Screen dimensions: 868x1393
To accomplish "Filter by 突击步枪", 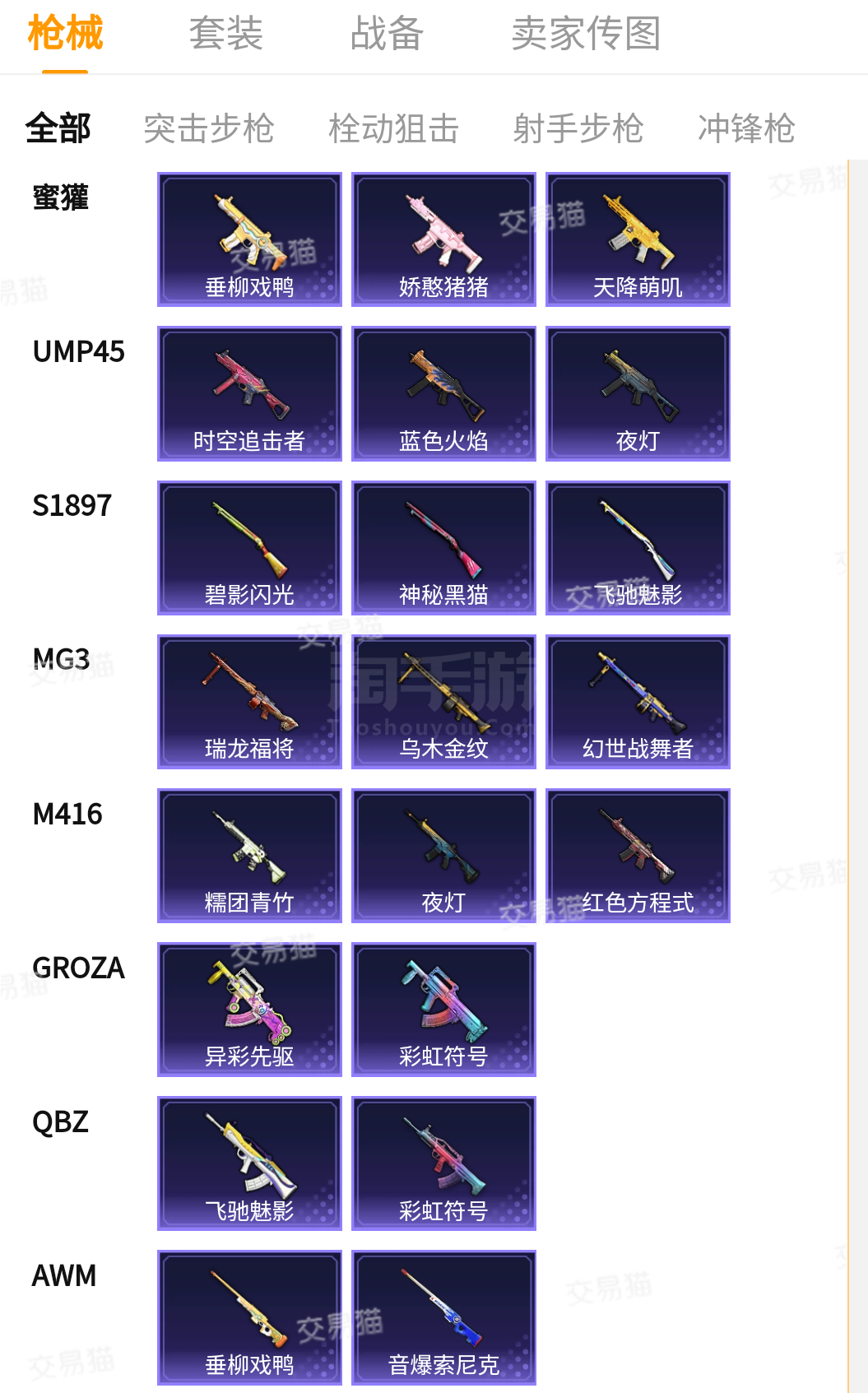I will pos(208,129).
